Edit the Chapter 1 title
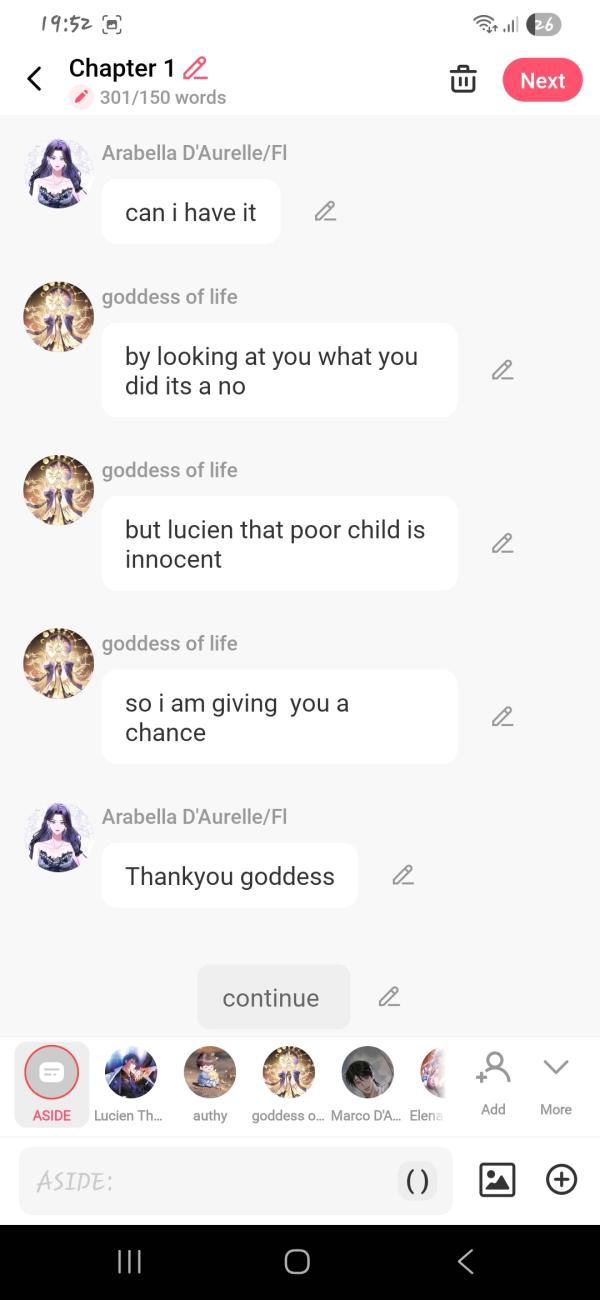 (x=196, y=68)
